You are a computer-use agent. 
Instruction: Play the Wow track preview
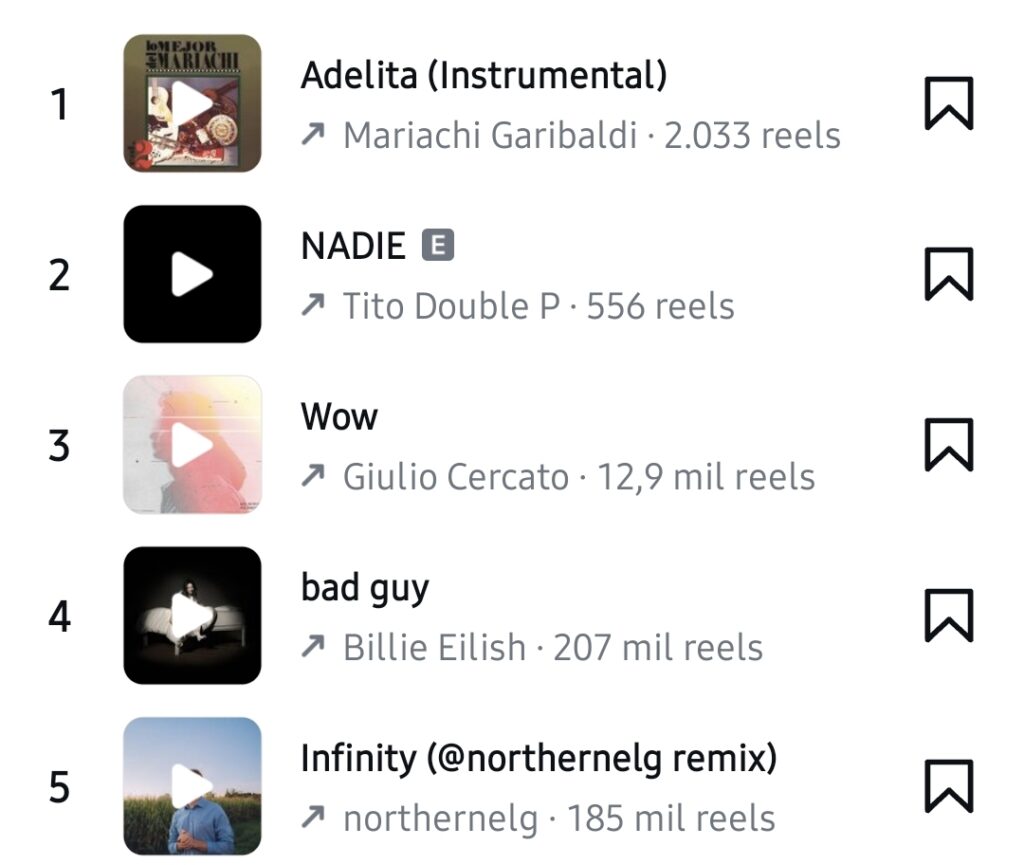point(192,445)
